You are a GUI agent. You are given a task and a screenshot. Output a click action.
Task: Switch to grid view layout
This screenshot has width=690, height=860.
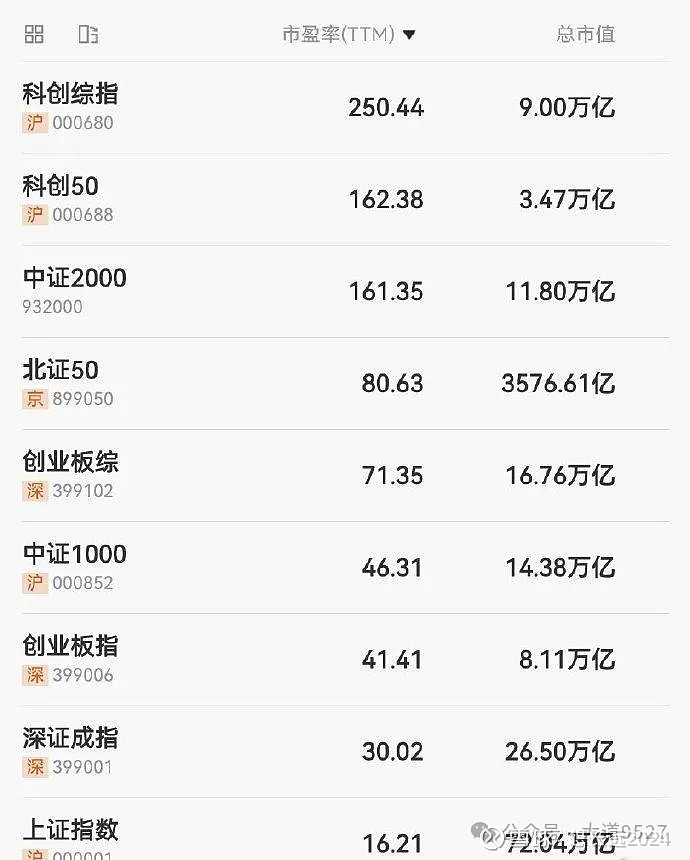pyautogui.click(x=34, y=34)
